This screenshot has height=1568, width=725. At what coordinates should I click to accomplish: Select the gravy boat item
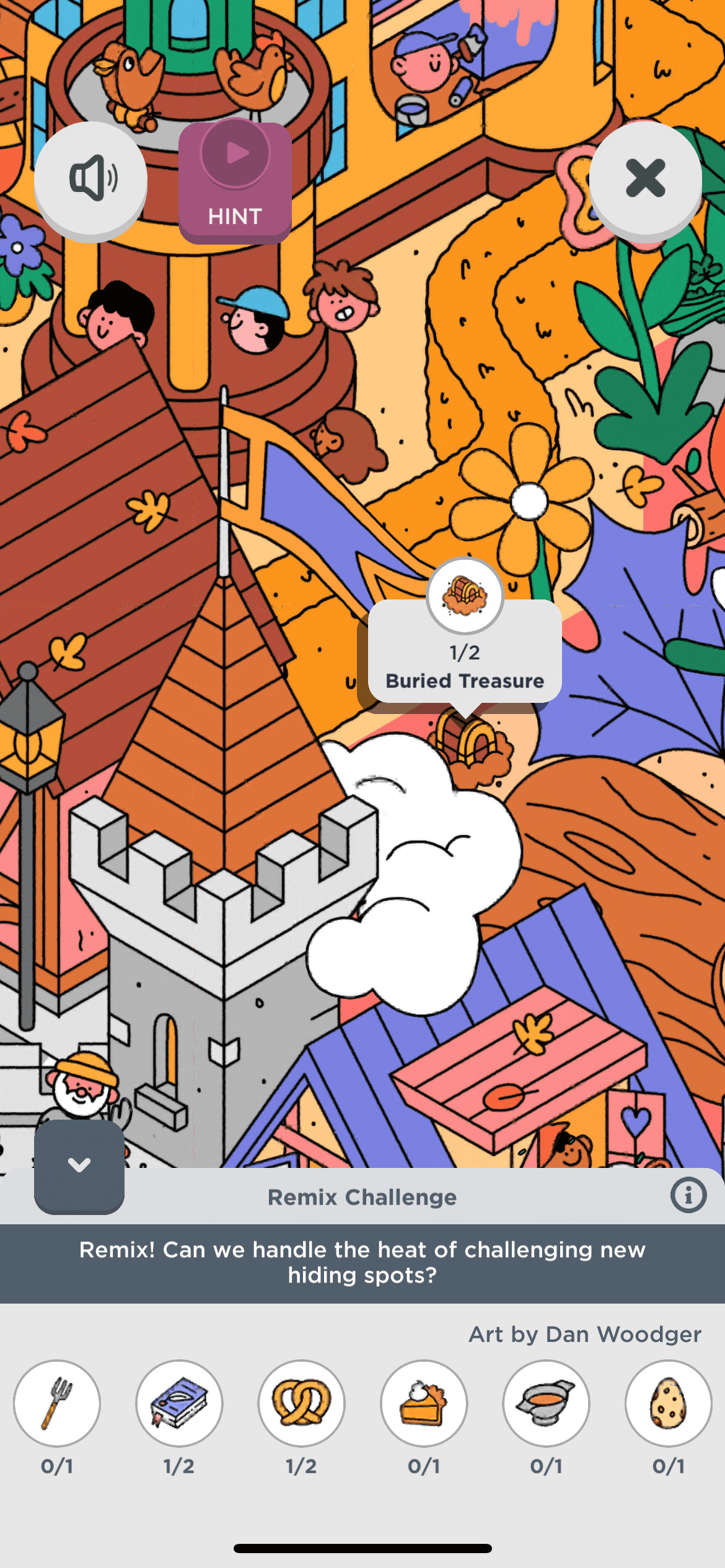tap(546, 1403)
